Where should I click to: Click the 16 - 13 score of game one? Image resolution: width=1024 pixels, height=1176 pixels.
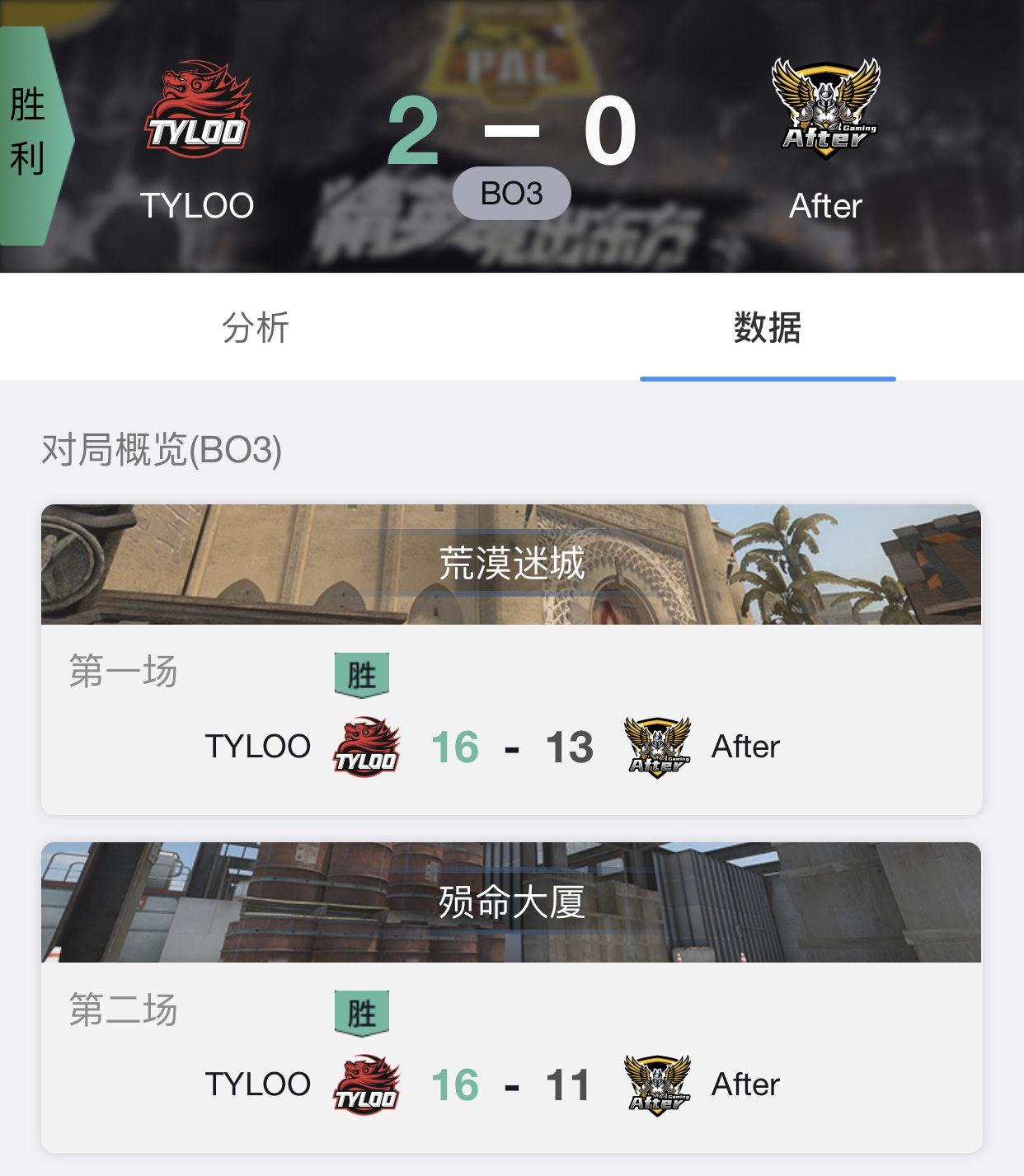512,746
